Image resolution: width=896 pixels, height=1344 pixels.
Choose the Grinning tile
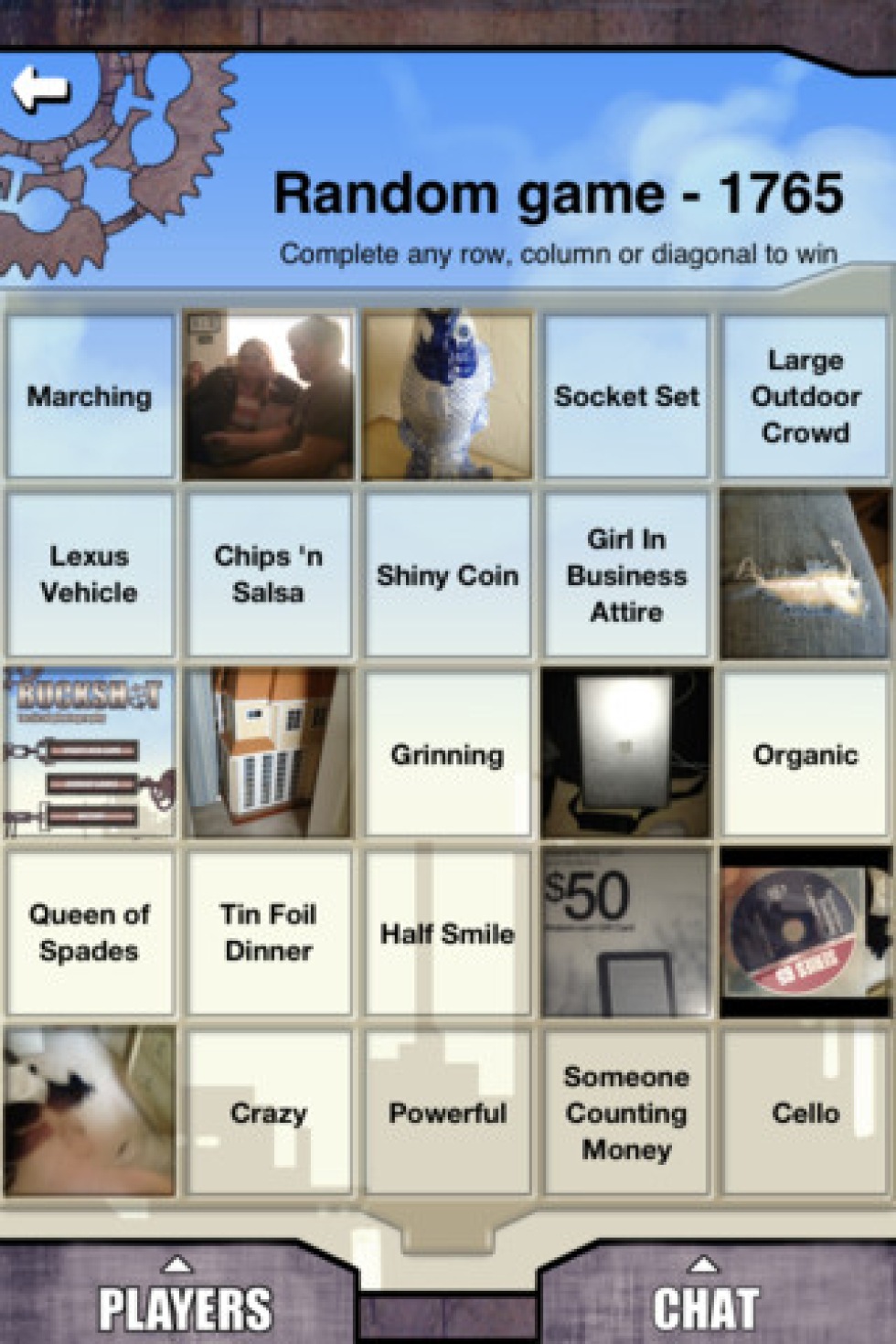pos(447,754)
